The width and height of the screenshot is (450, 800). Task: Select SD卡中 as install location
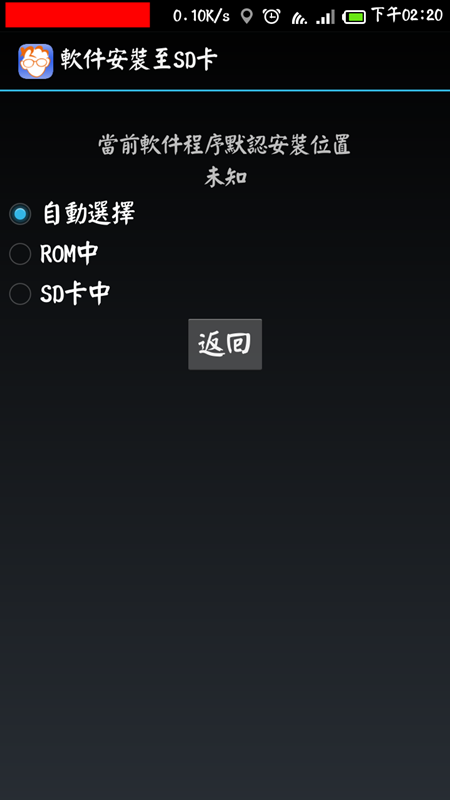tap(59, 293)
